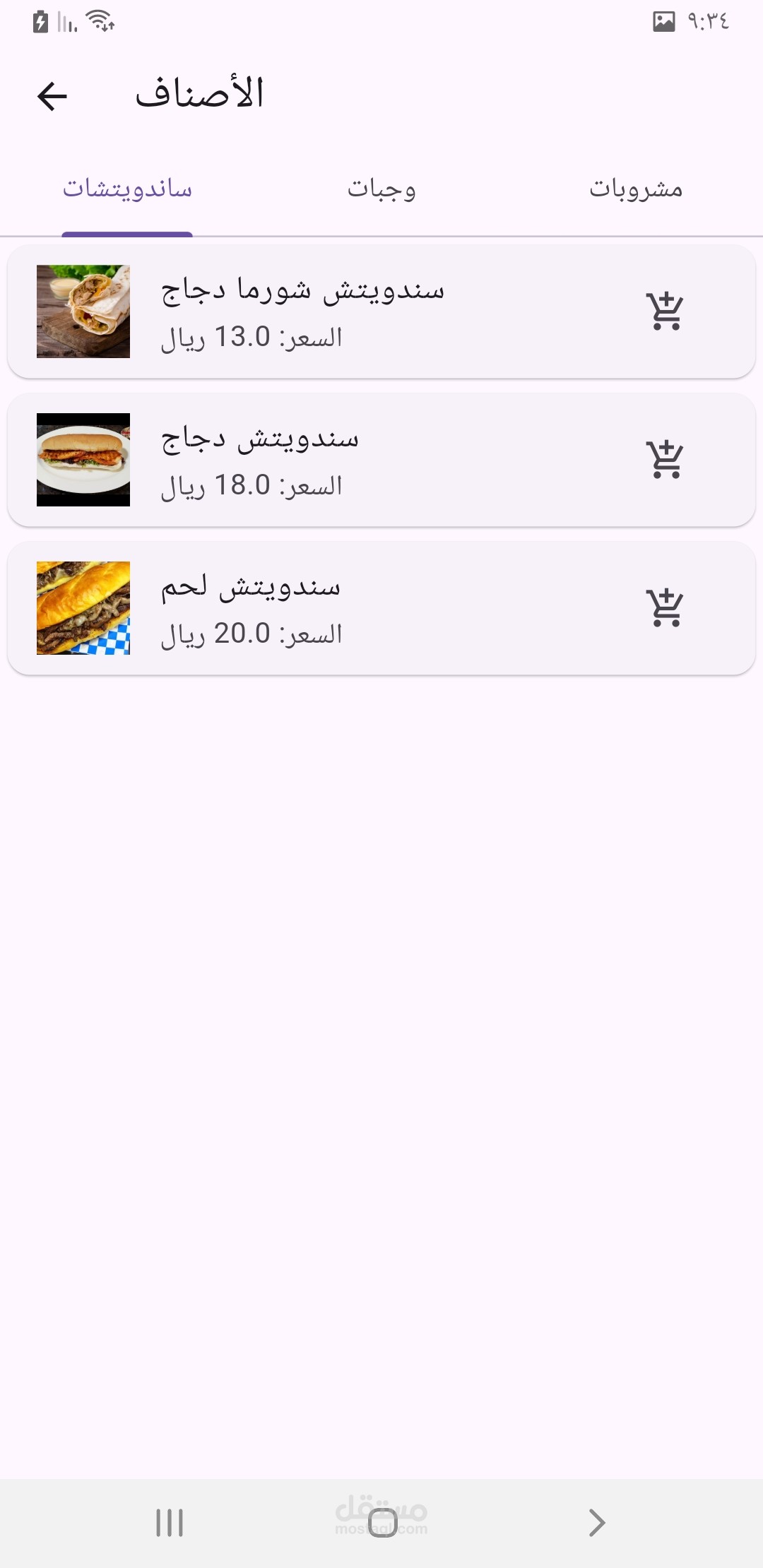Add سندويتش لحم to cart

[665, 608]
